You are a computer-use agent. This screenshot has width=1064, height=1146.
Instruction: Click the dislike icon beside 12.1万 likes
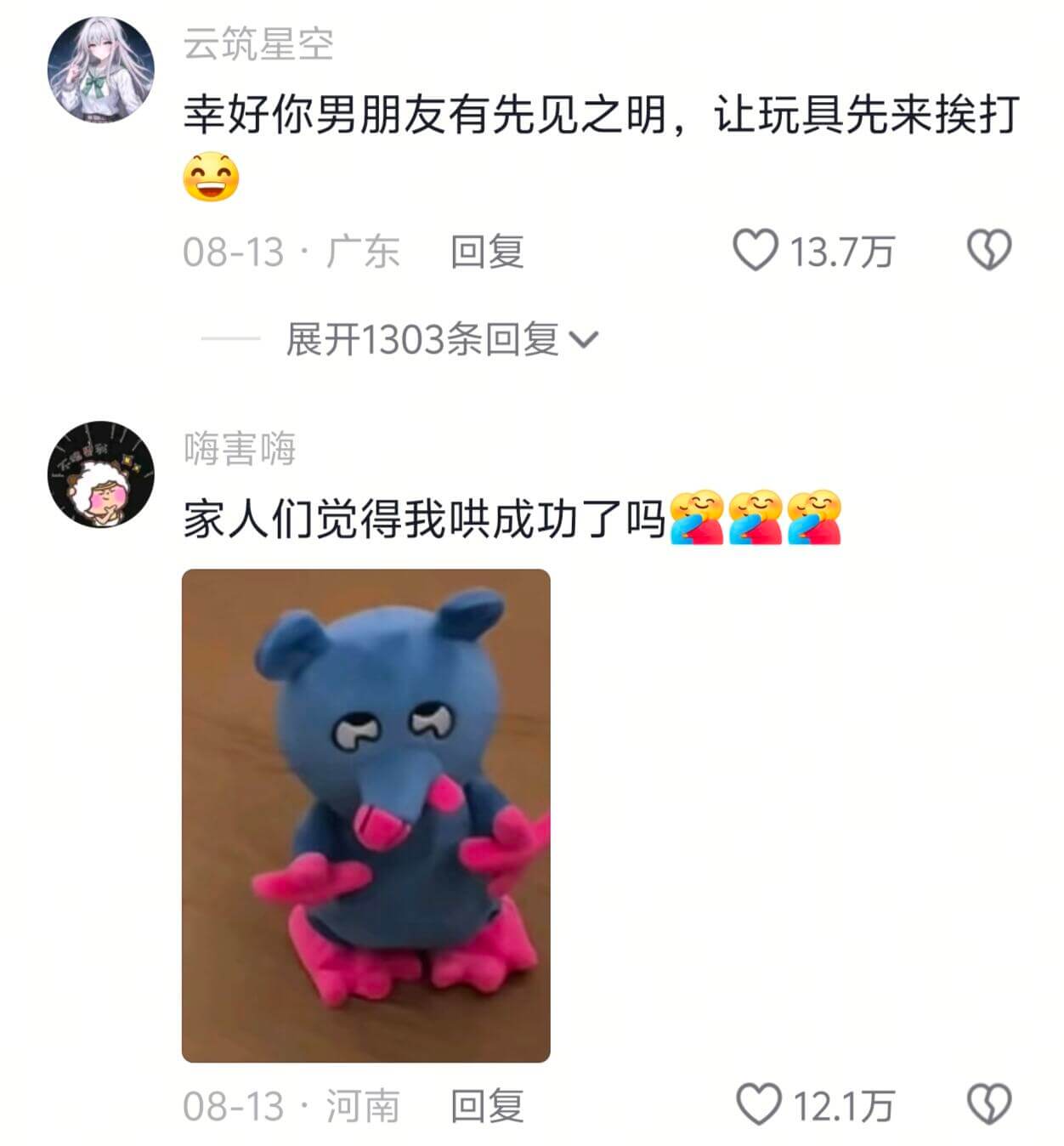click(x=988, y=1104)
